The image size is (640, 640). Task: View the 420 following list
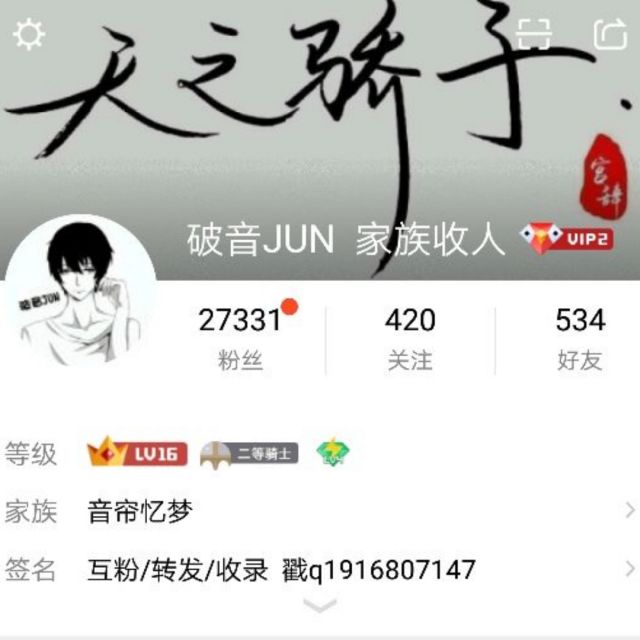tap(410, 337)
